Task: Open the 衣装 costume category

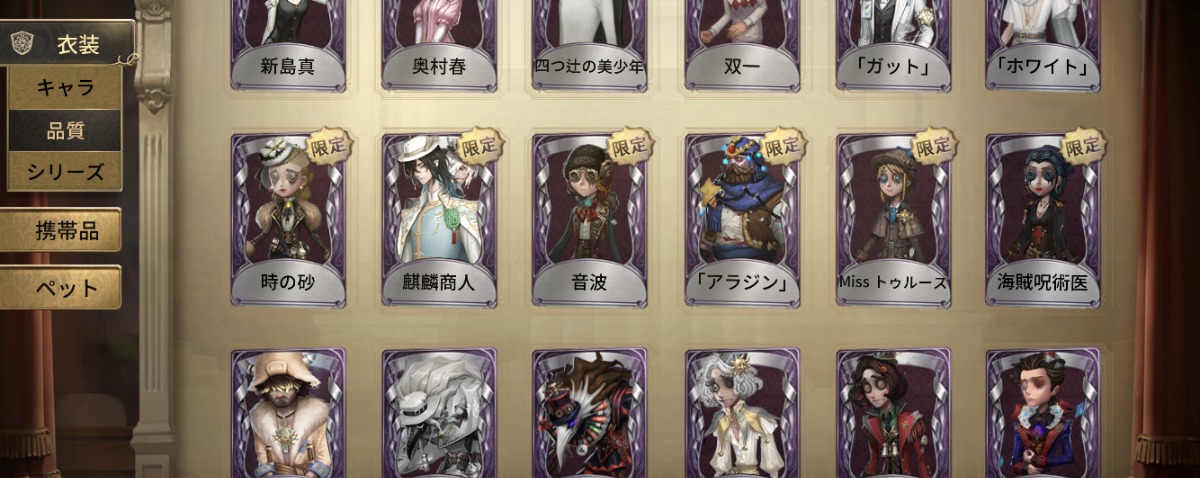Action: pos(68,44)
